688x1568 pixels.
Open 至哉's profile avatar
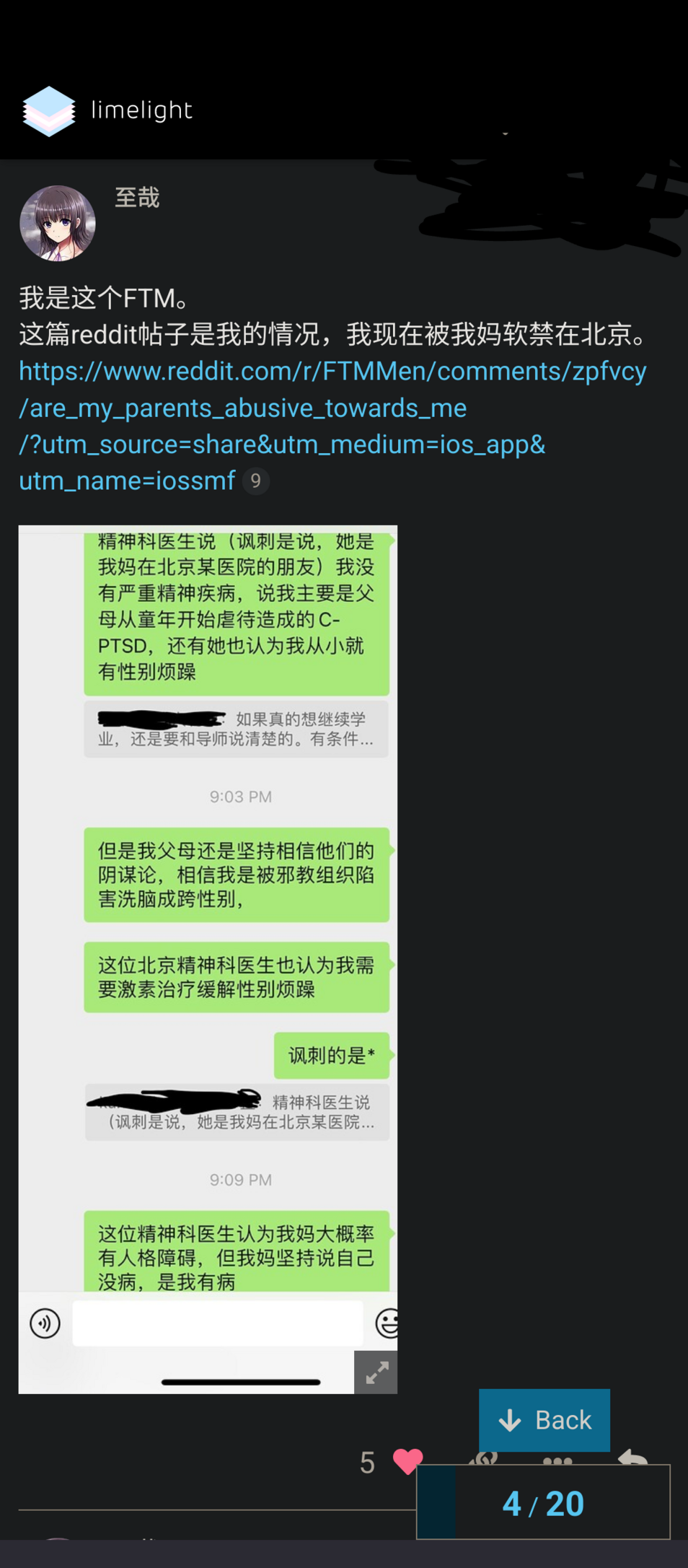[58, 223]
